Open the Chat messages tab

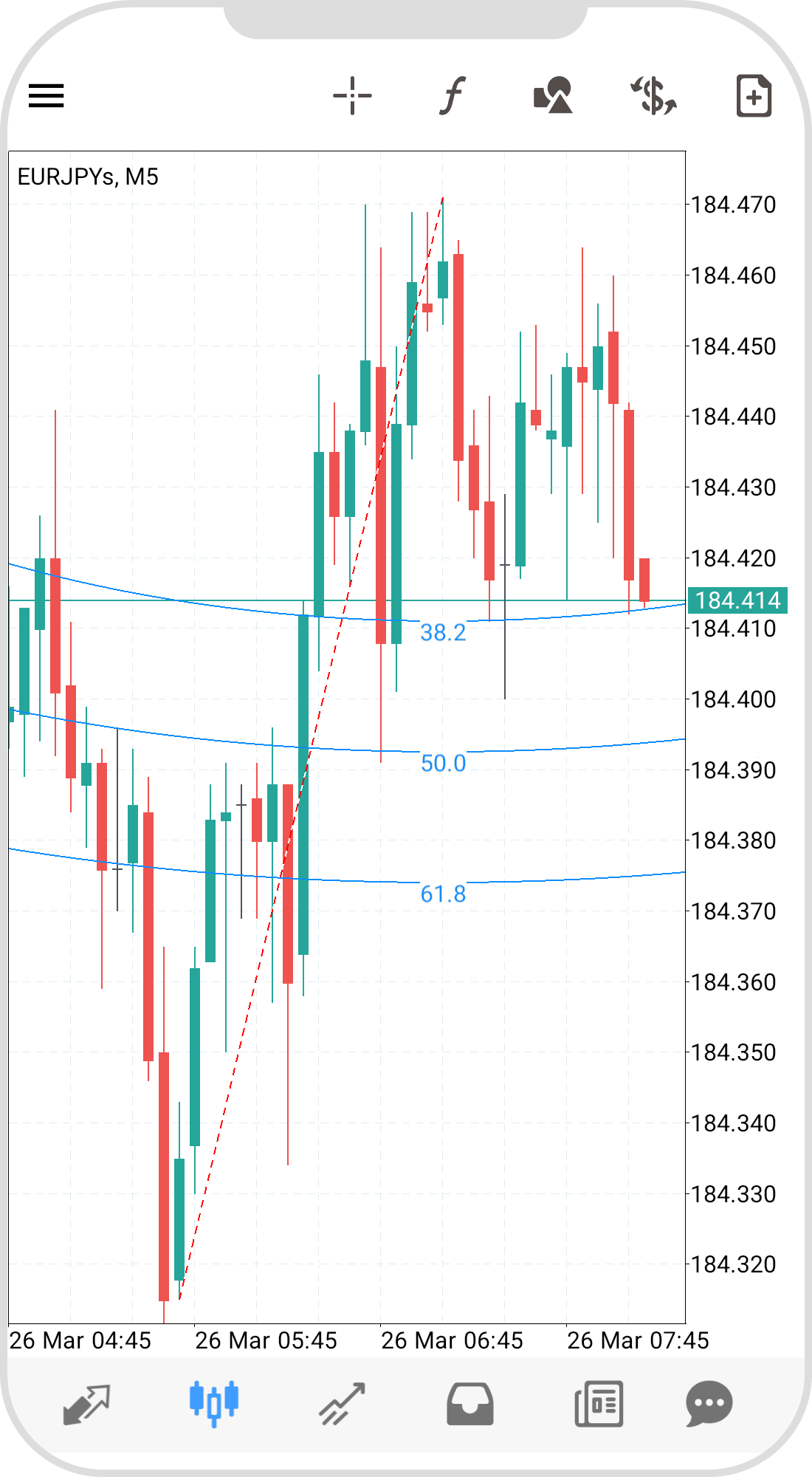pos(709,1403)
